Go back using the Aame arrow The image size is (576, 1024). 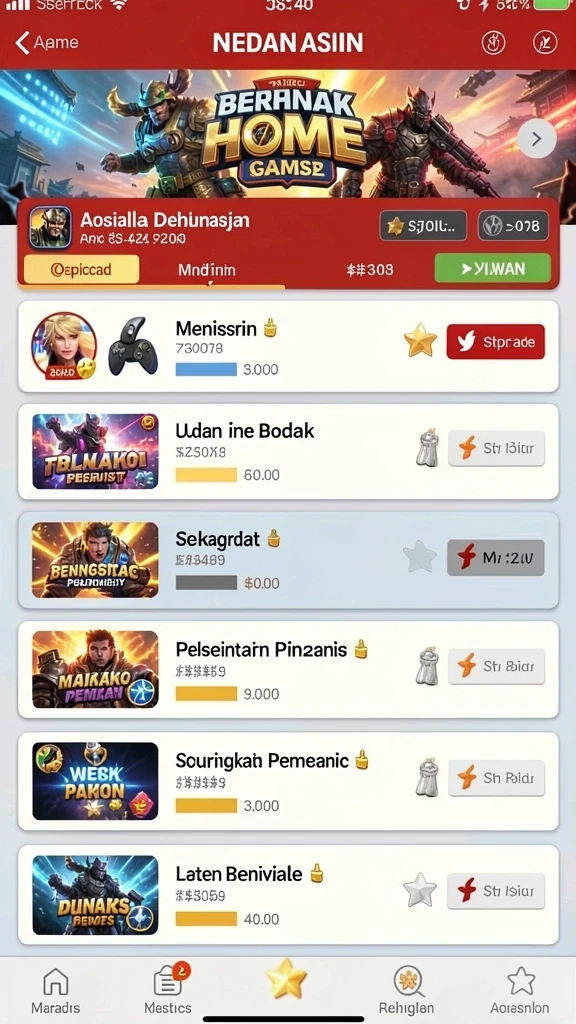point(47,43)
